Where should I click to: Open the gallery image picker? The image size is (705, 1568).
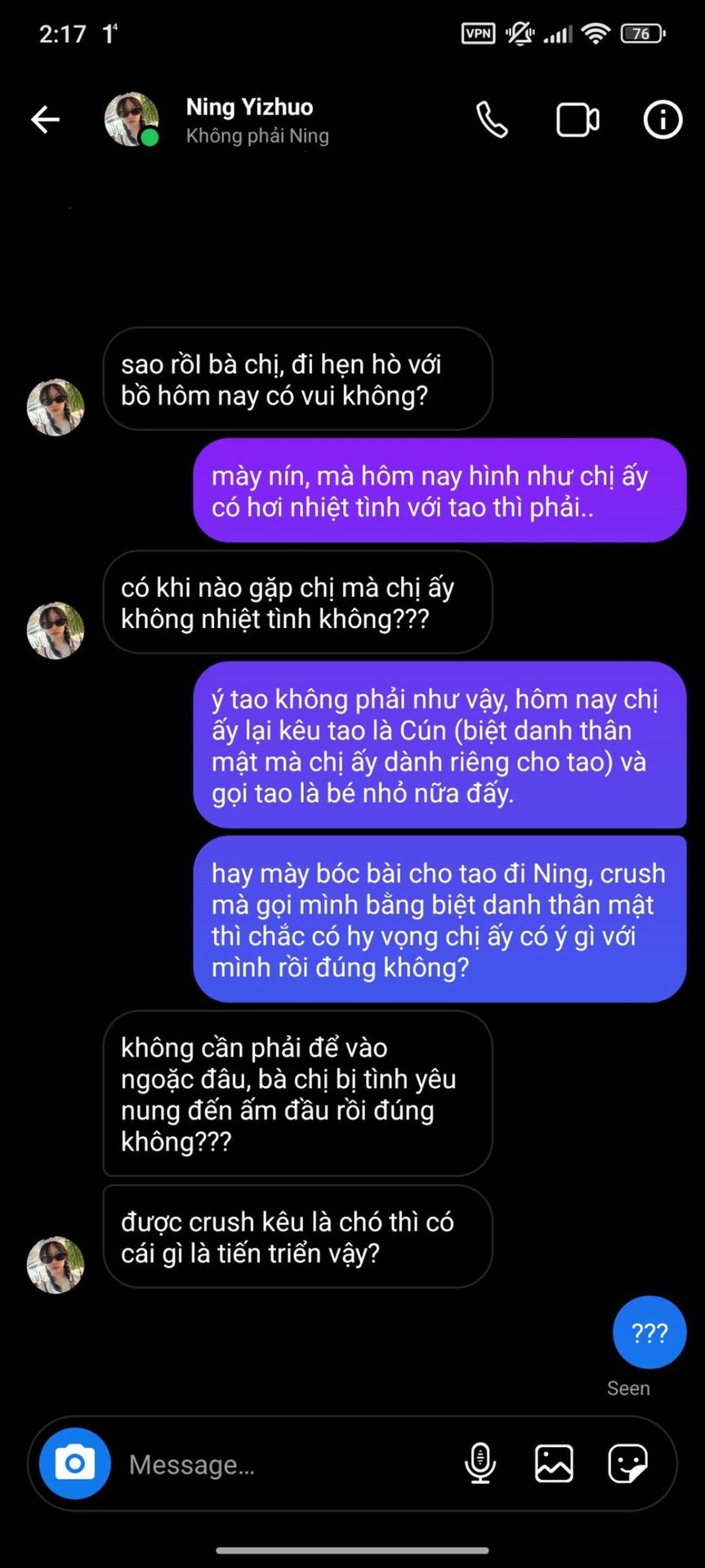pos(554,1463)
